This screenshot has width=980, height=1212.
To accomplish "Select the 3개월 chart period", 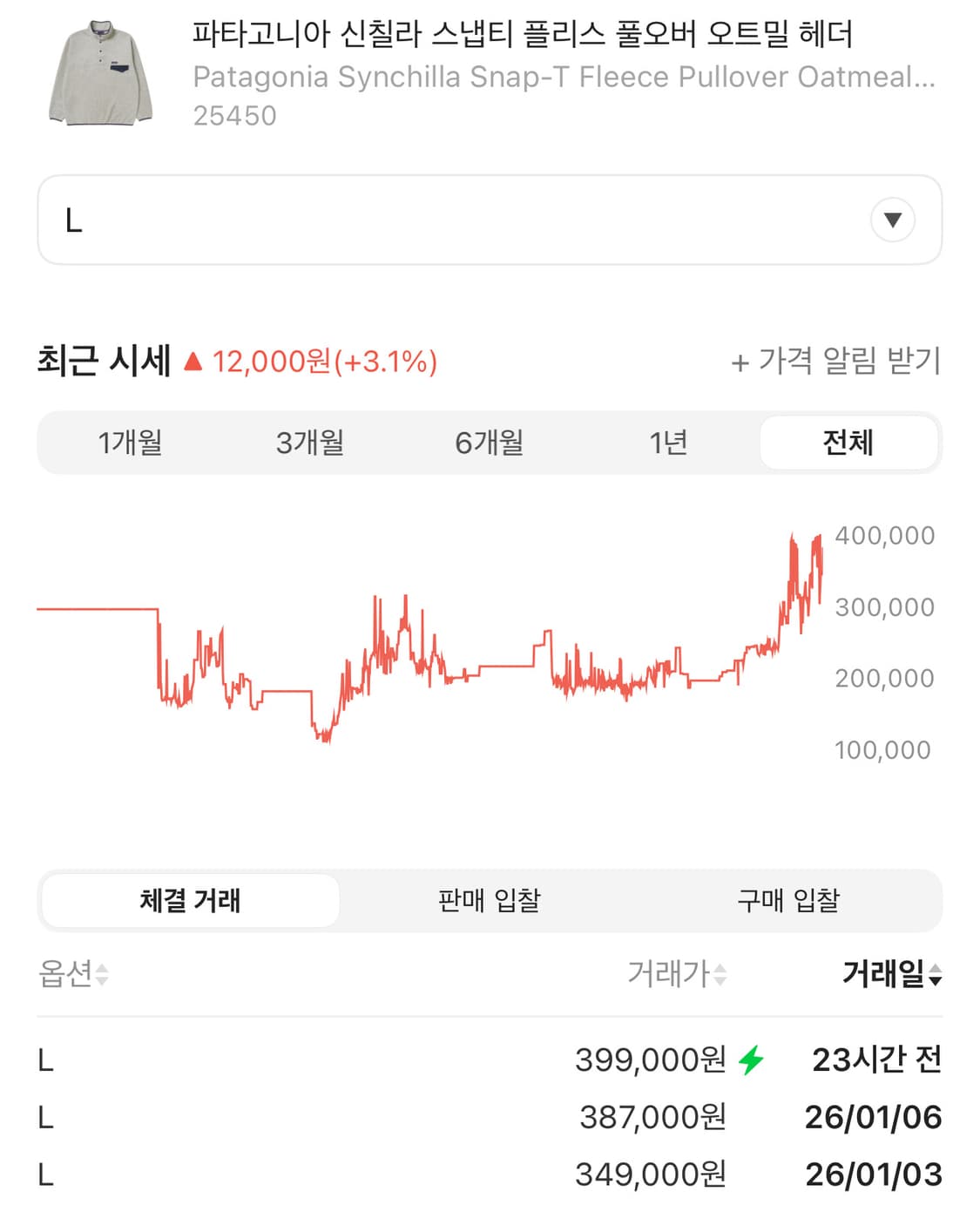I will click(x=309, y=443).
